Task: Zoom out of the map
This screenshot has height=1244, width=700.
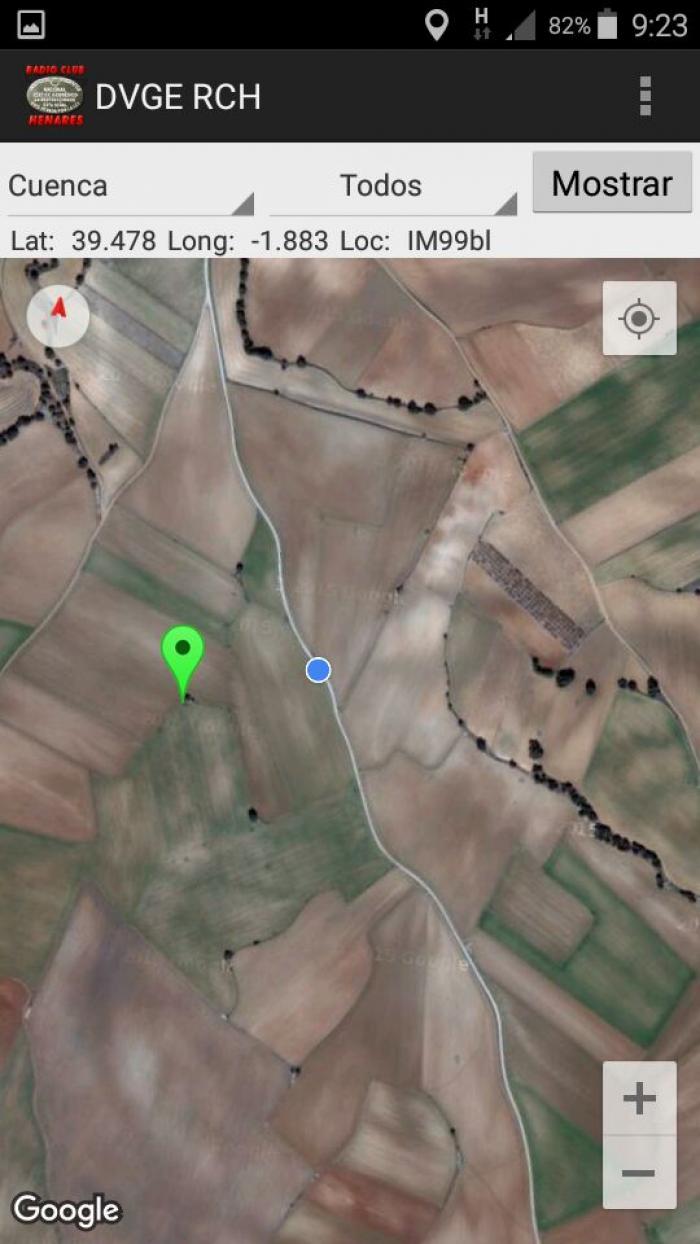Action: tap(640, 1172)
